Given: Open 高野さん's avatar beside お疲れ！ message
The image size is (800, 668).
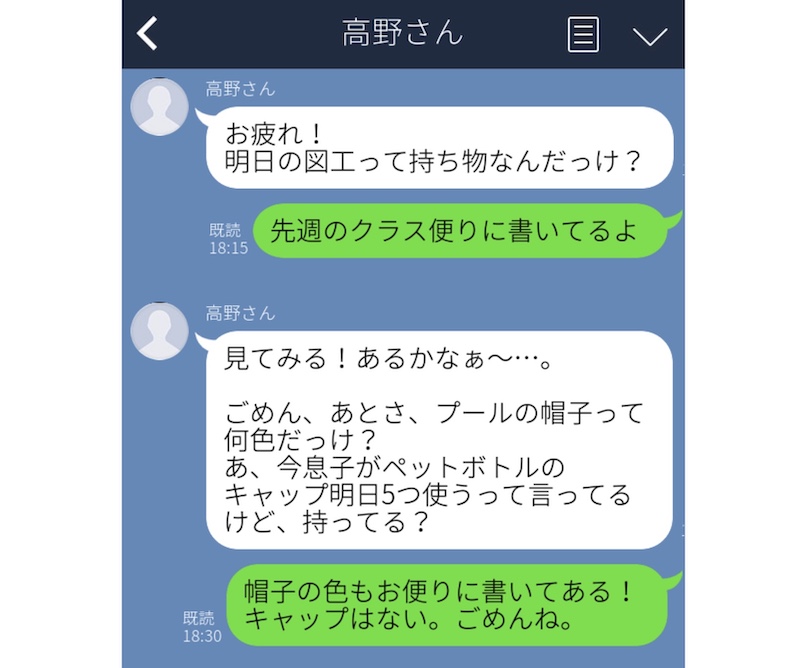Looking at the screenshot, I should tap(160, 106).
